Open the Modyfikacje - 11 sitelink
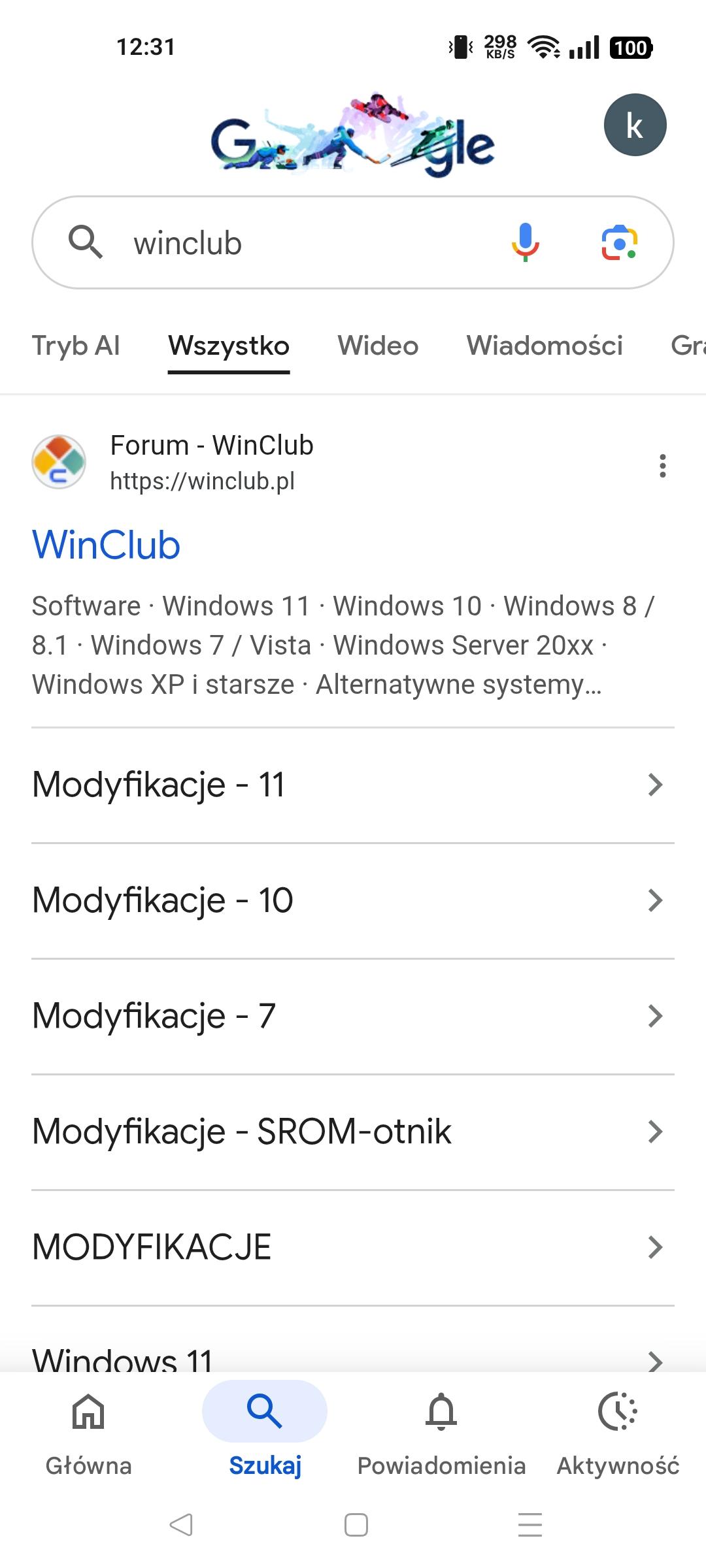The width and height of the screenshot is (706, 1568). click(346, 785)
